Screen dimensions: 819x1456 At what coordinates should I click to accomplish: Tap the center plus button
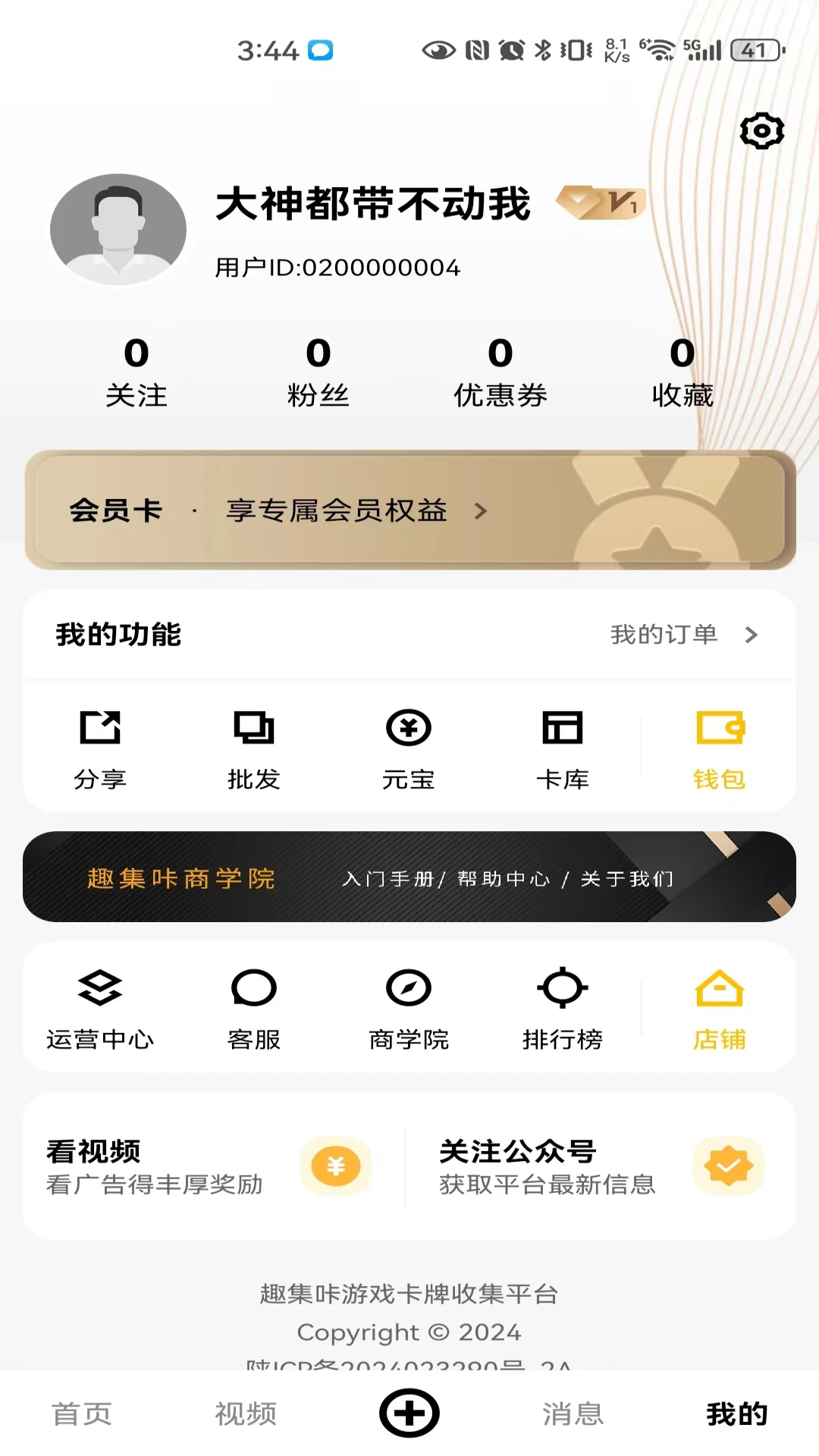[409, 1410]
